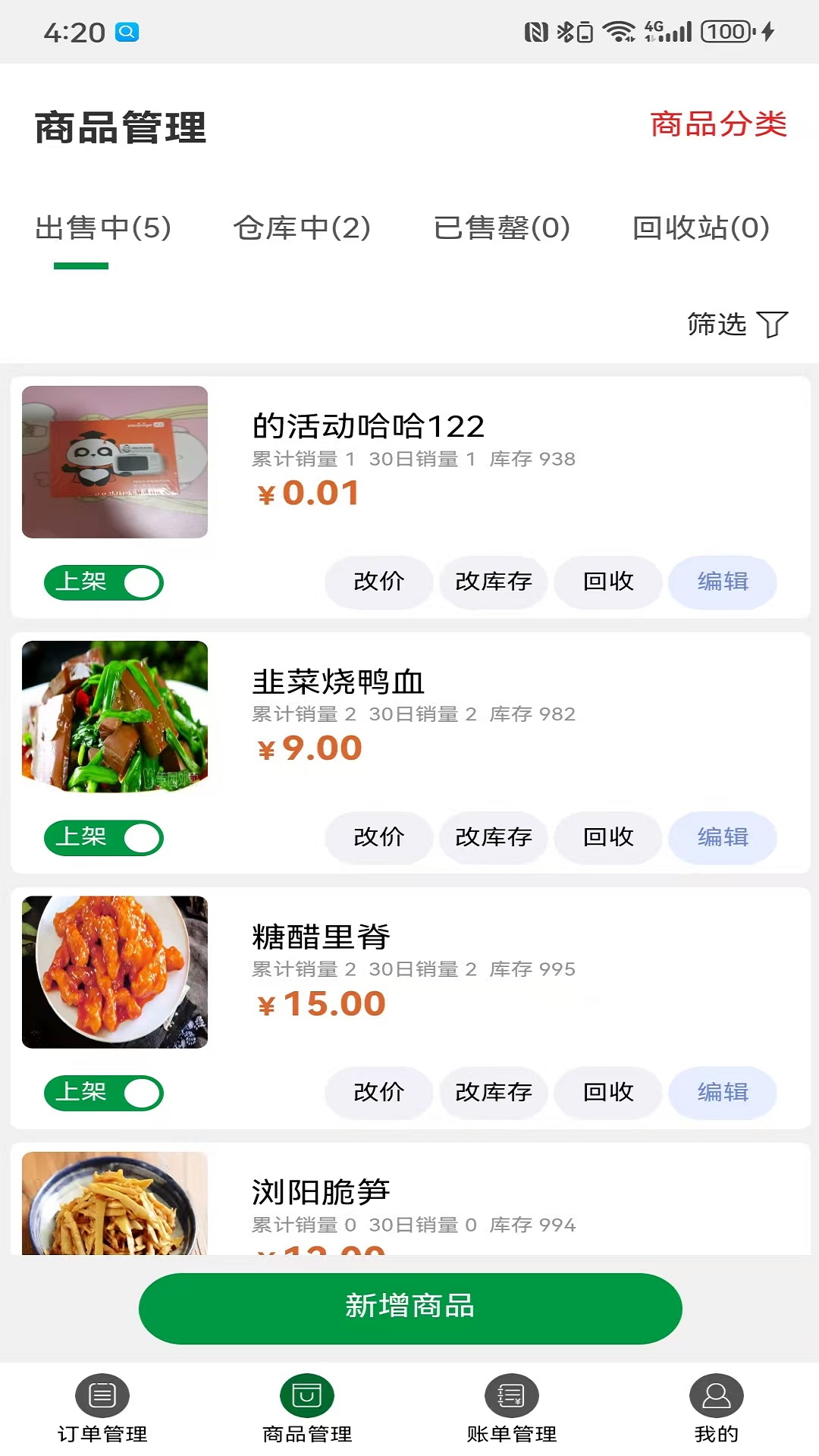819x1456 pixels.
Task: Switch to the 仓库中(2) tab
Action: pos(303,228)
